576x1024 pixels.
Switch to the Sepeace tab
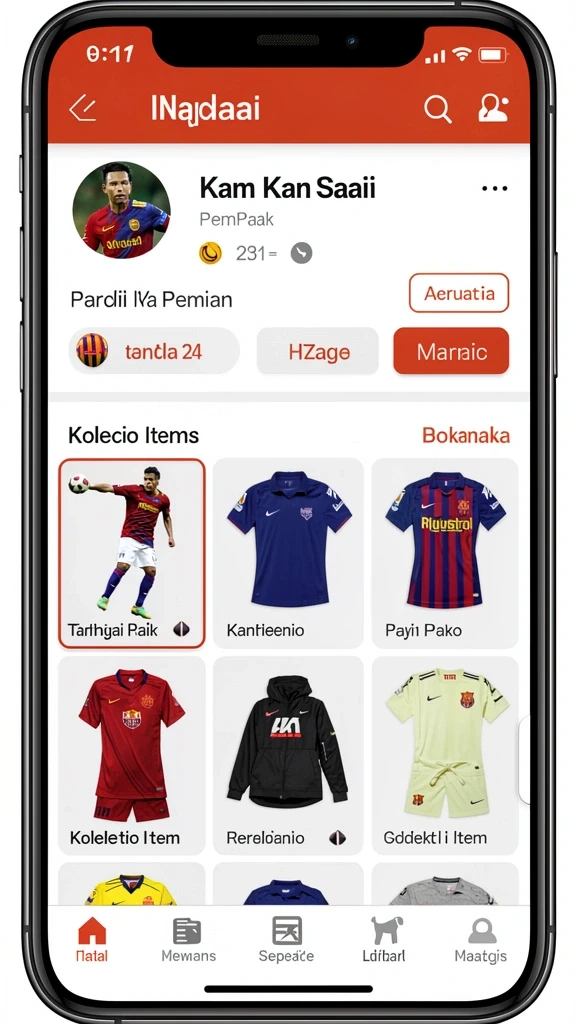[x=286, y=940]
